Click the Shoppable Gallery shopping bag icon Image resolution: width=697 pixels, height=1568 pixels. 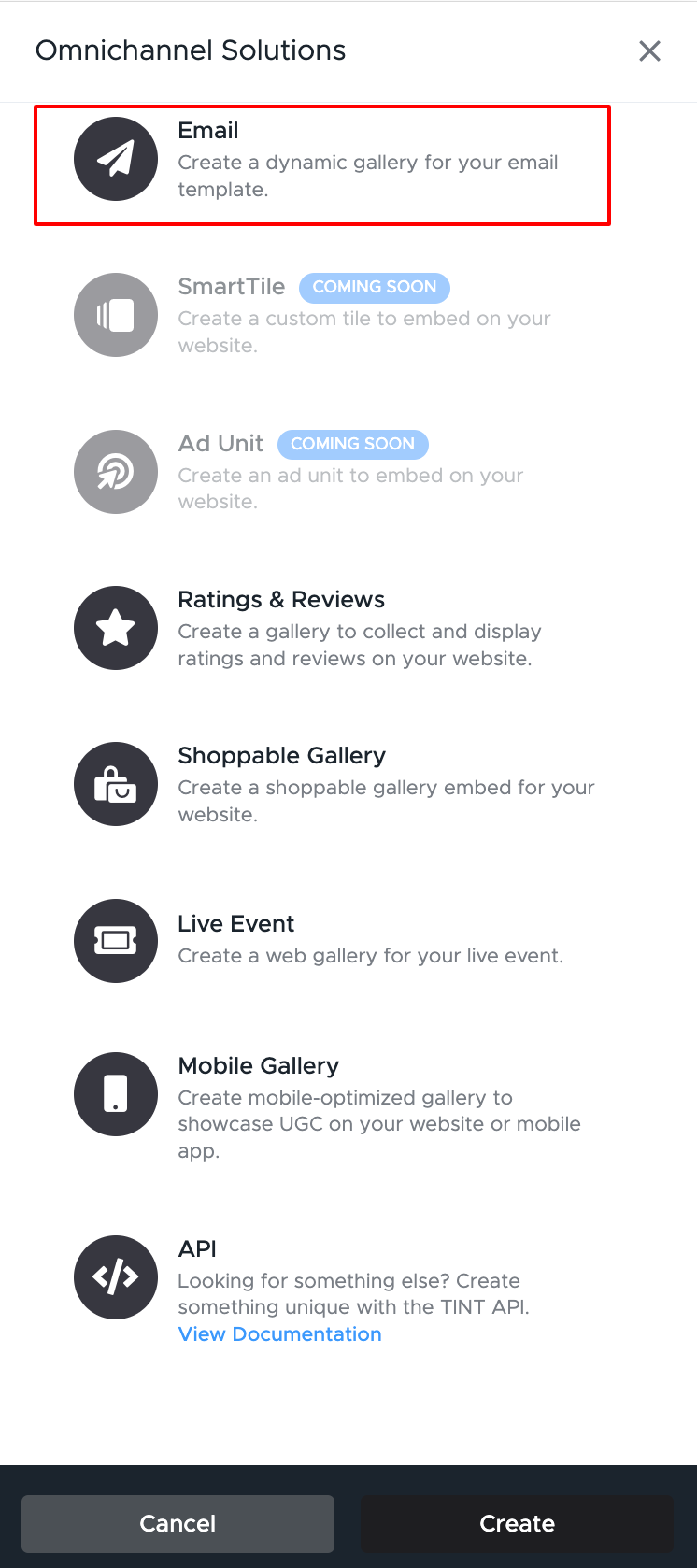click(116, 784)
